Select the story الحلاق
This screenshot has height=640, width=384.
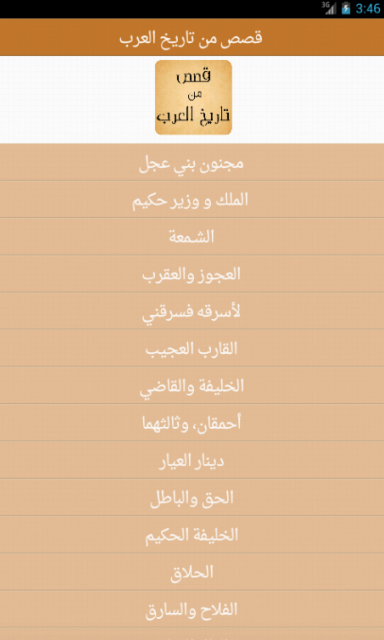click(x=192, y=572)
